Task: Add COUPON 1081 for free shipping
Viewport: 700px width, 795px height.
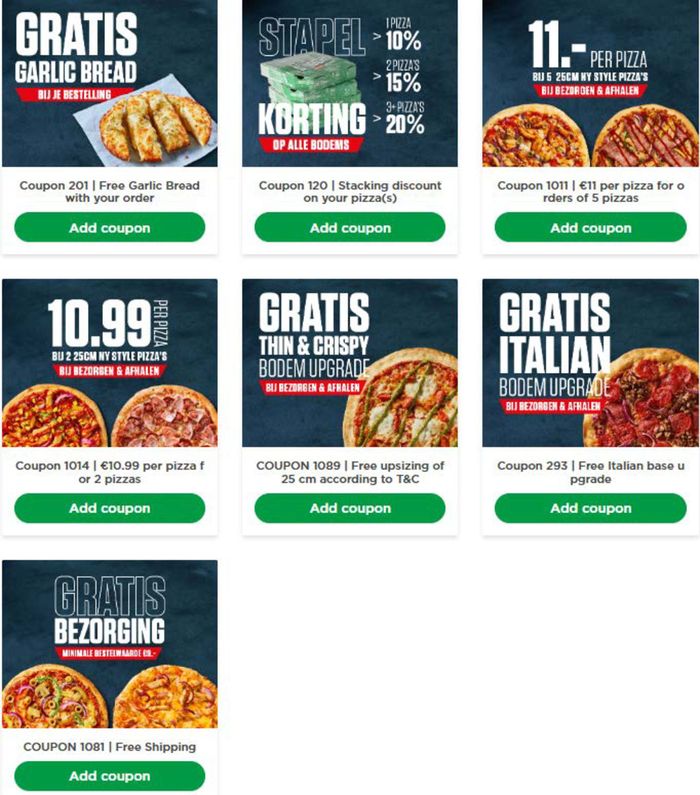Action: 109,776
